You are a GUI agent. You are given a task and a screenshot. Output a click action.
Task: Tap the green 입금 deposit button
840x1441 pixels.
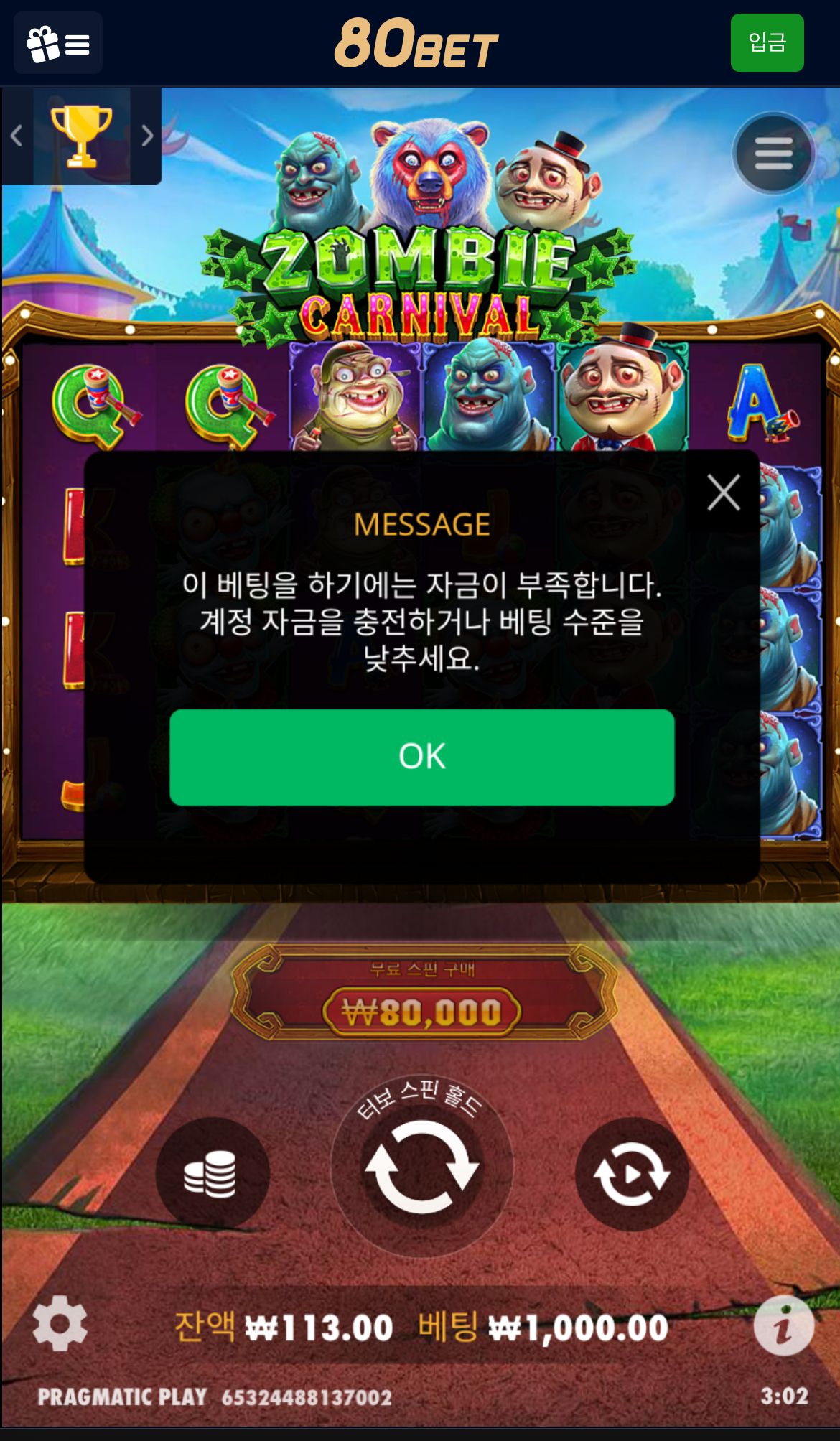767,42
